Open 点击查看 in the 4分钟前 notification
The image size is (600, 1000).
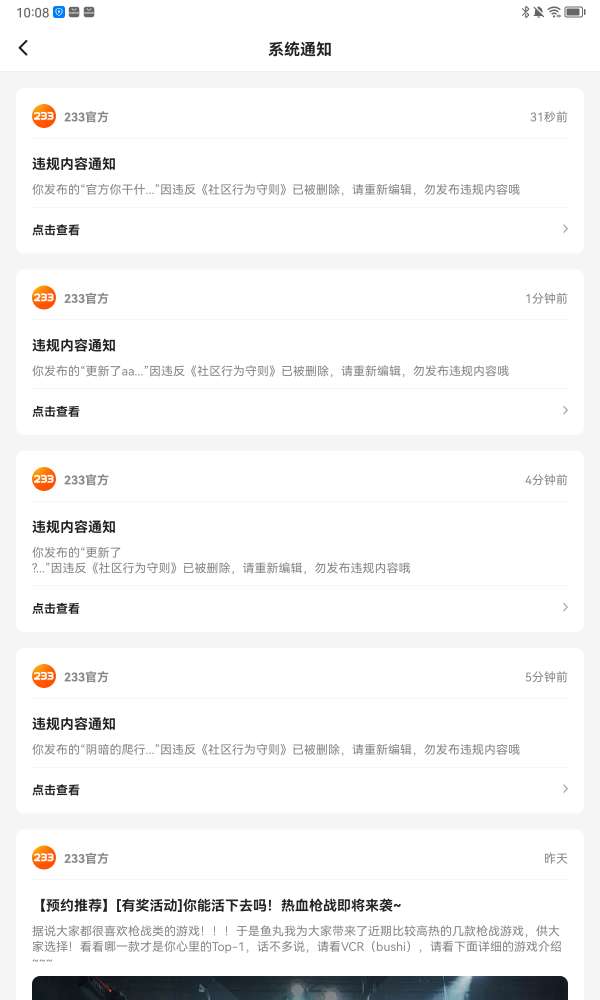pos(300,608)
